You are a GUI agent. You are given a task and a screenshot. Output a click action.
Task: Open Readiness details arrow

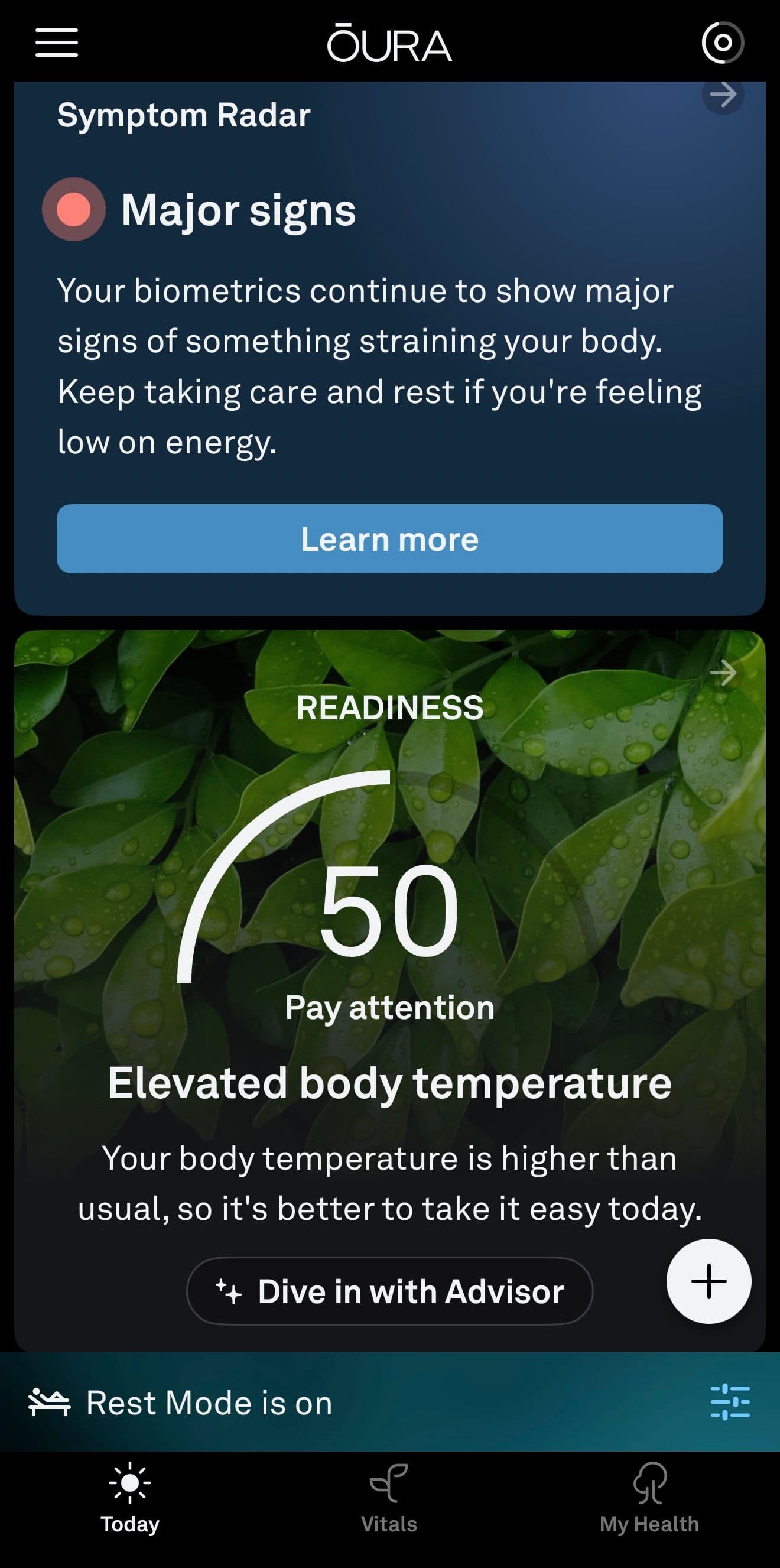(723, 673)
